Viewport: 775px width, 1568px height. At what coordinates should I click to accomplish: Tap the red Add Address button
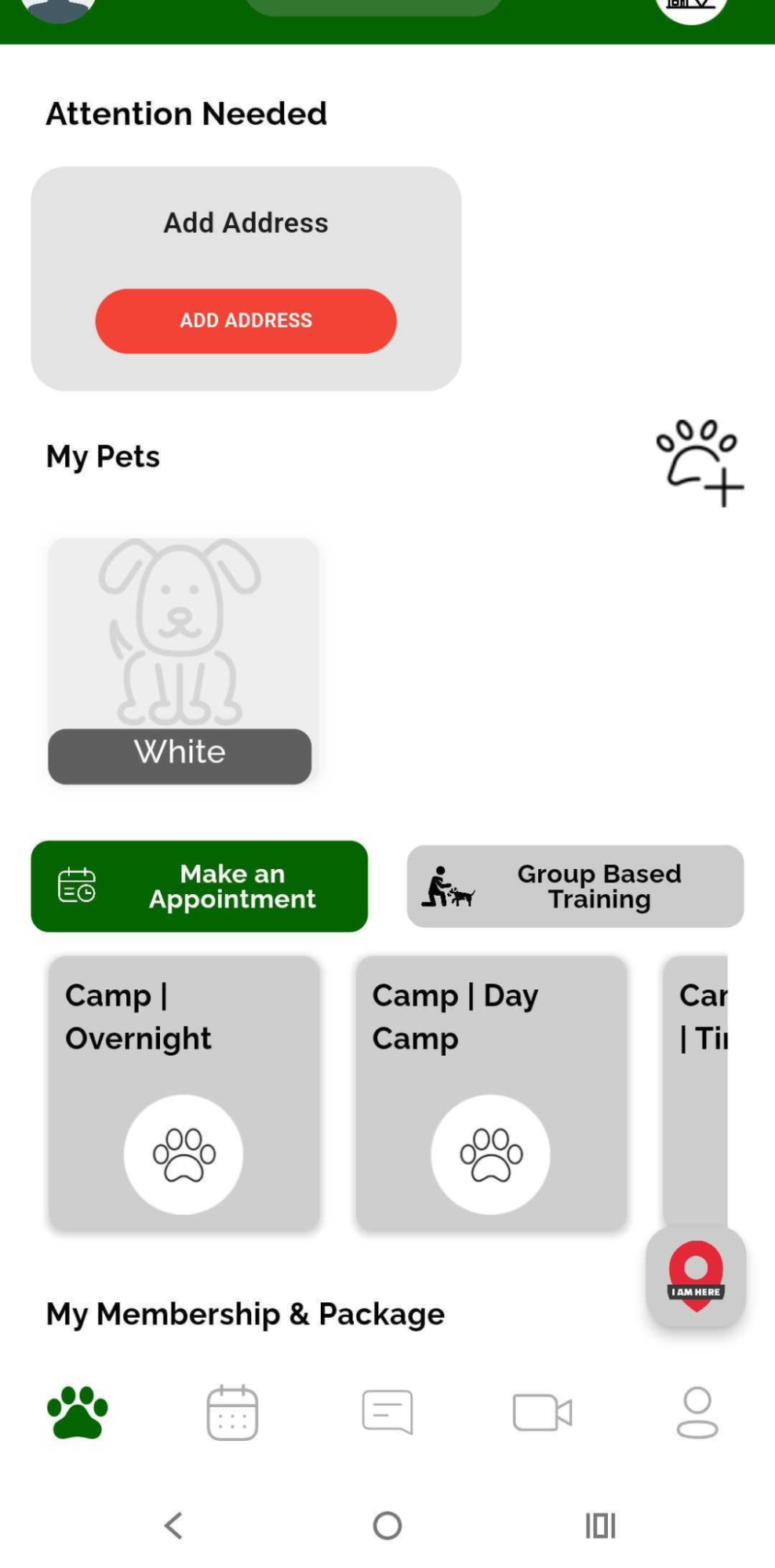pos(246,321)
